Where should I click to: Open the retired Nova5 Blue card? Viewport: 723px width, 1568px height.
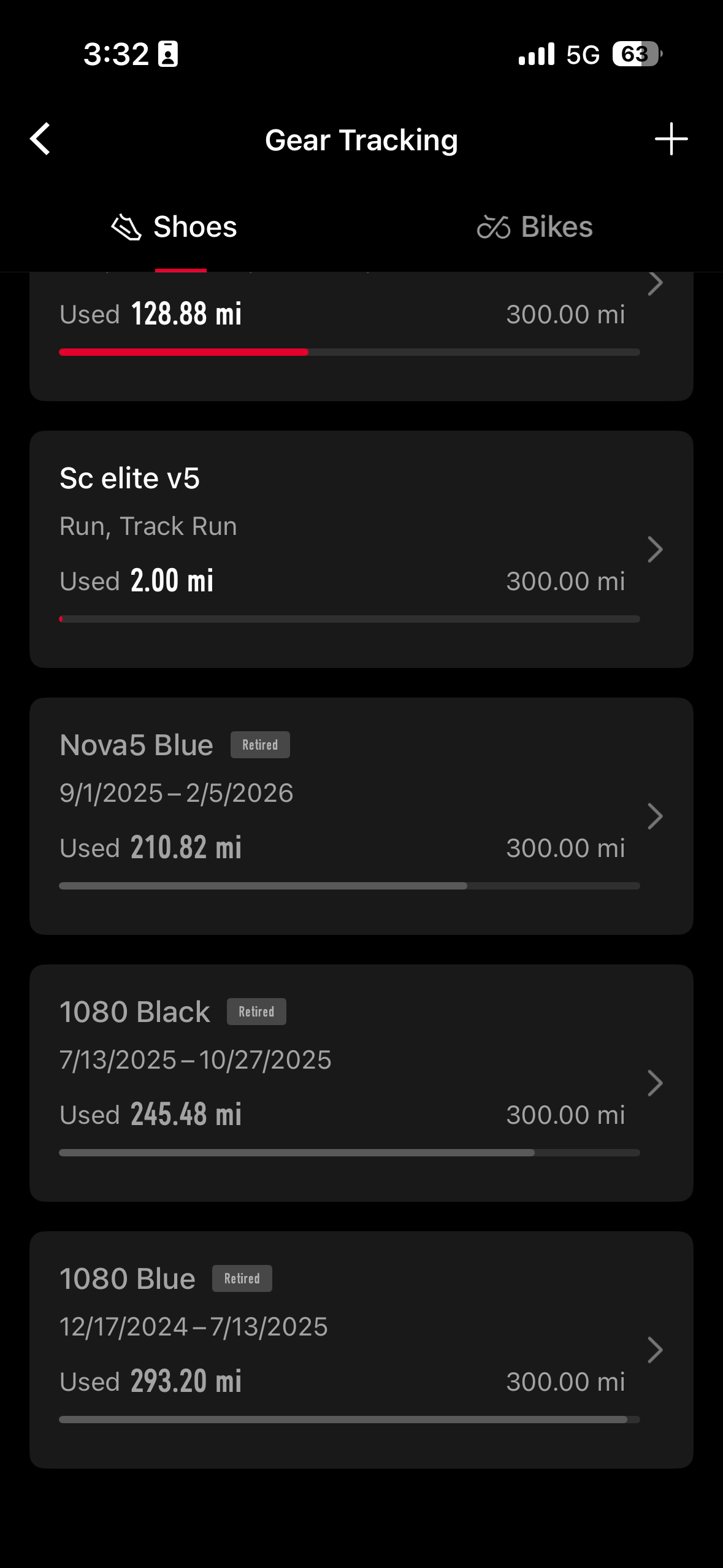(x=361, y=816)
